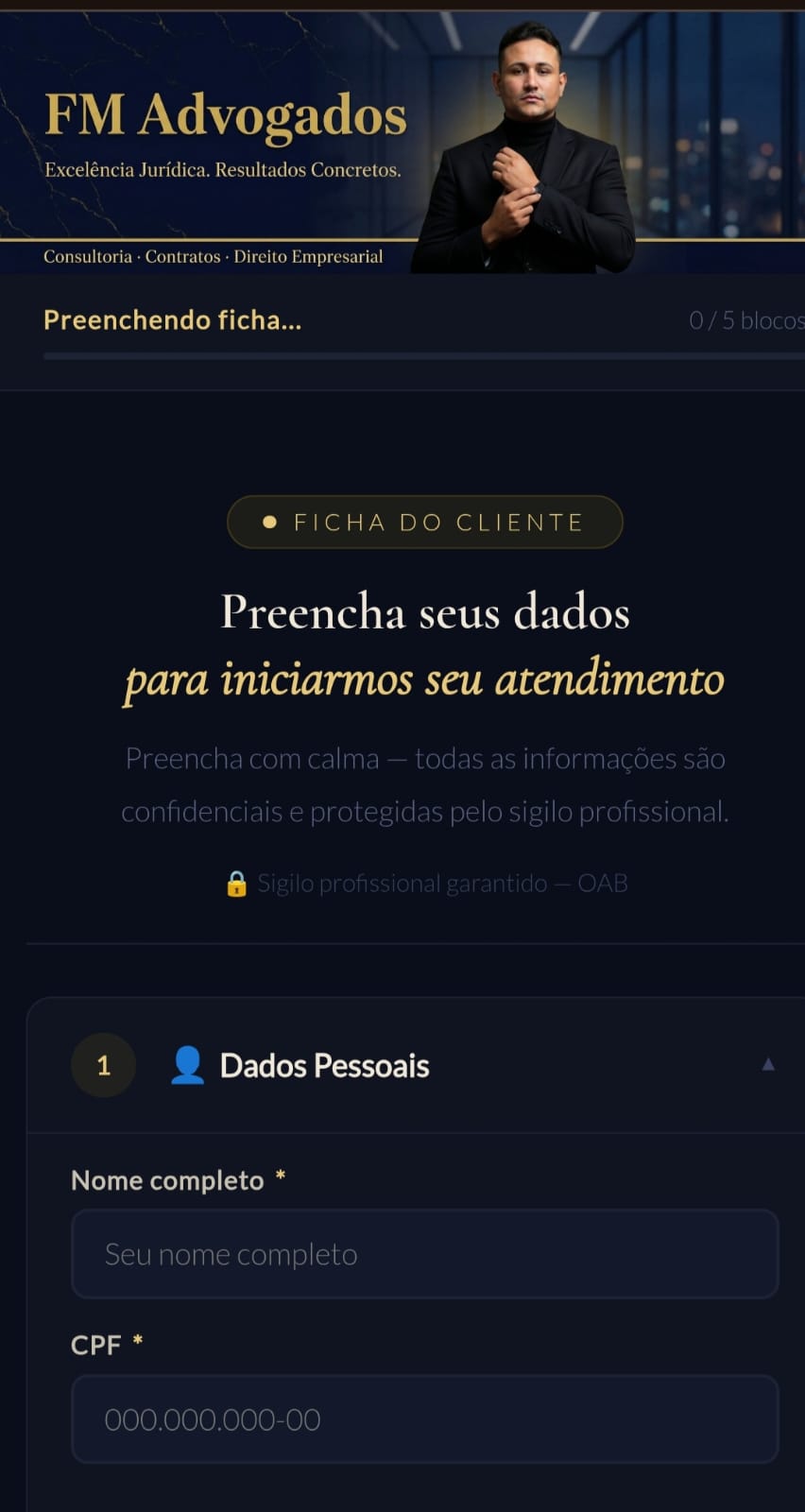Collapse Dados Pessoais using the small triangle arrow
The height and width of the screenshot is (1512, 805).
tap(767, 1065)
